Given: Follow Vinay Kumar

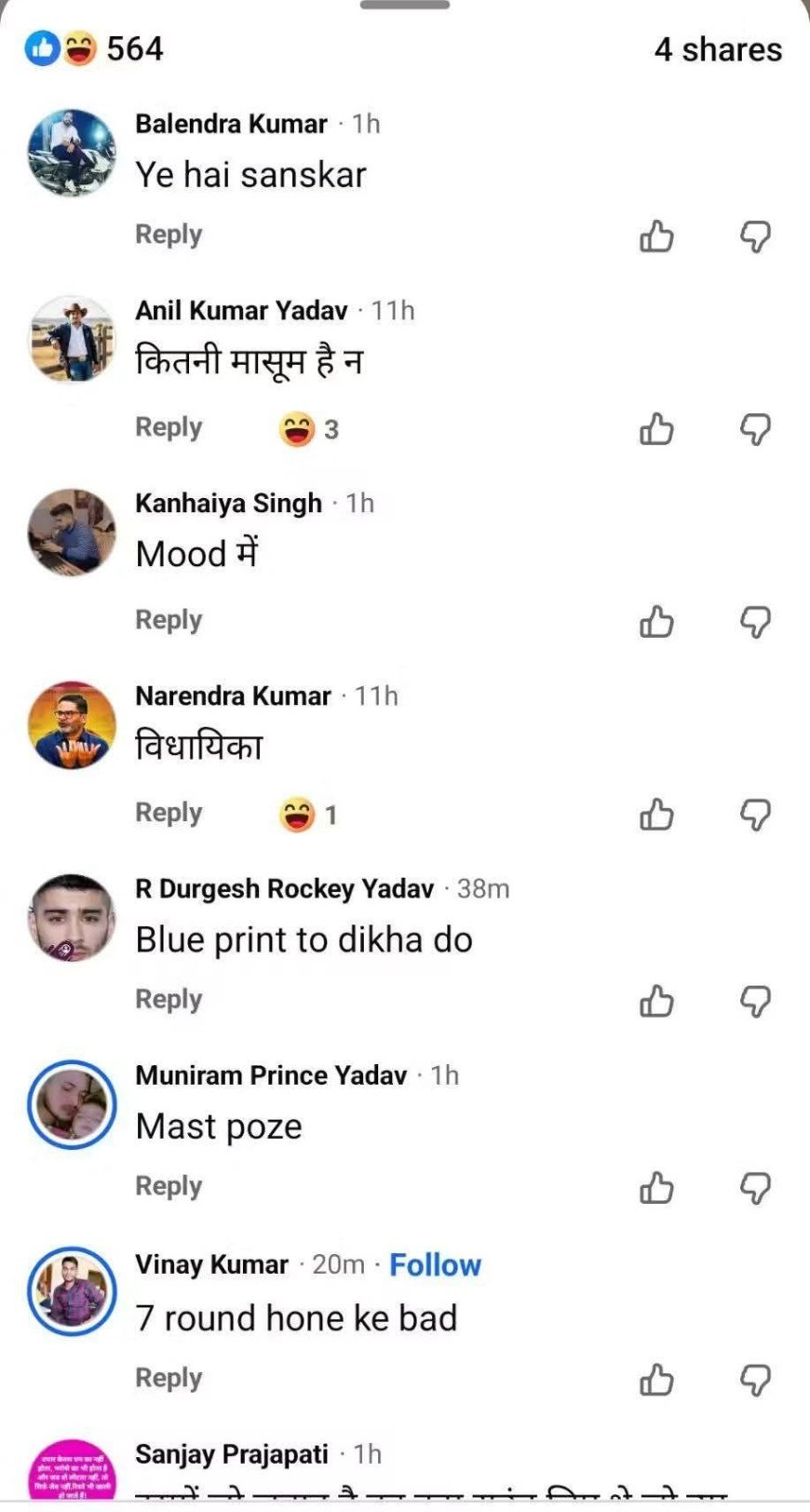Looking at the screenshot, I should (x=435, y=1264).
